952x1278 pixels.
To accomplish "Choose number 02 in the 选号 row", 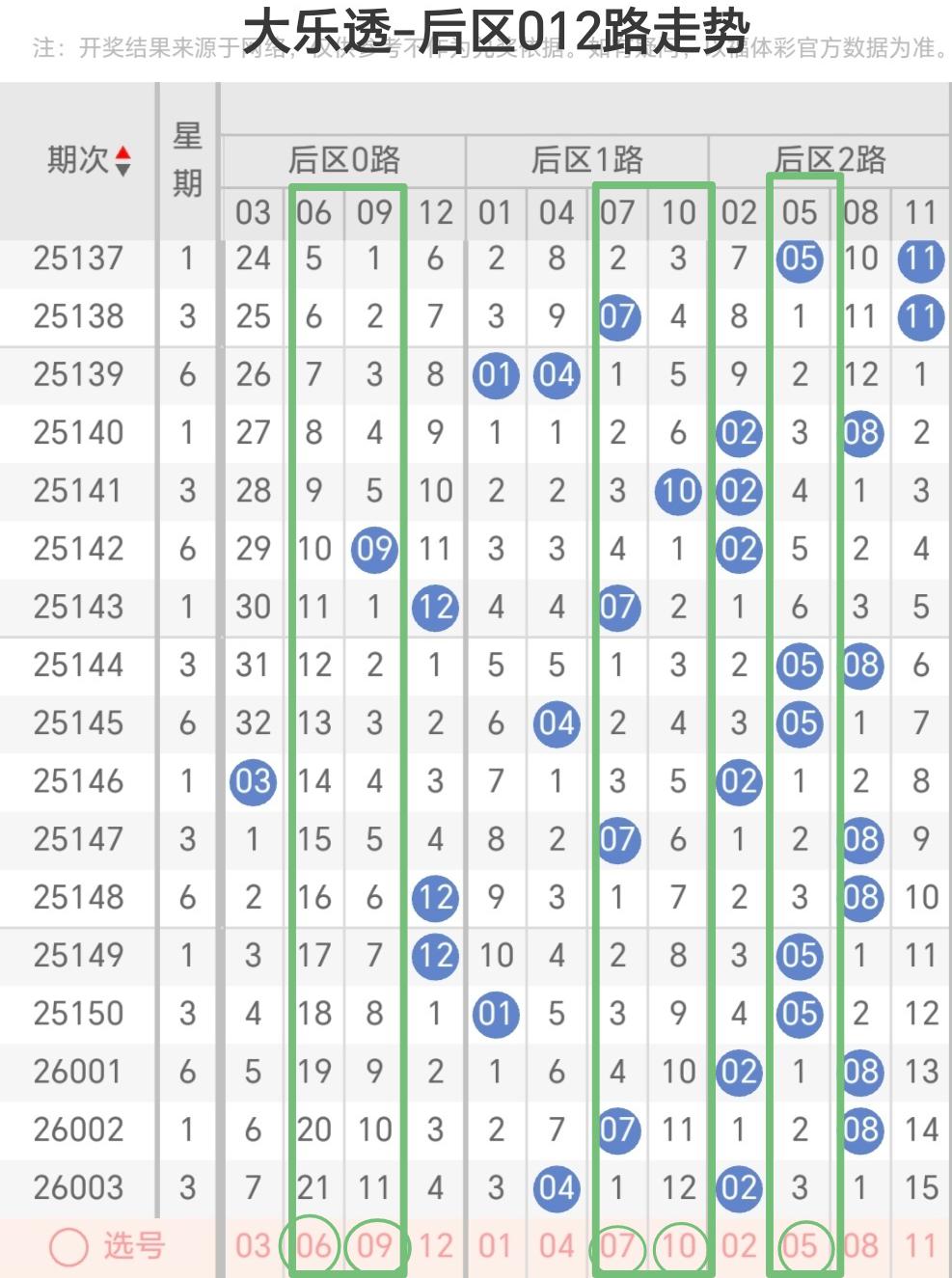I will 739,1246.
